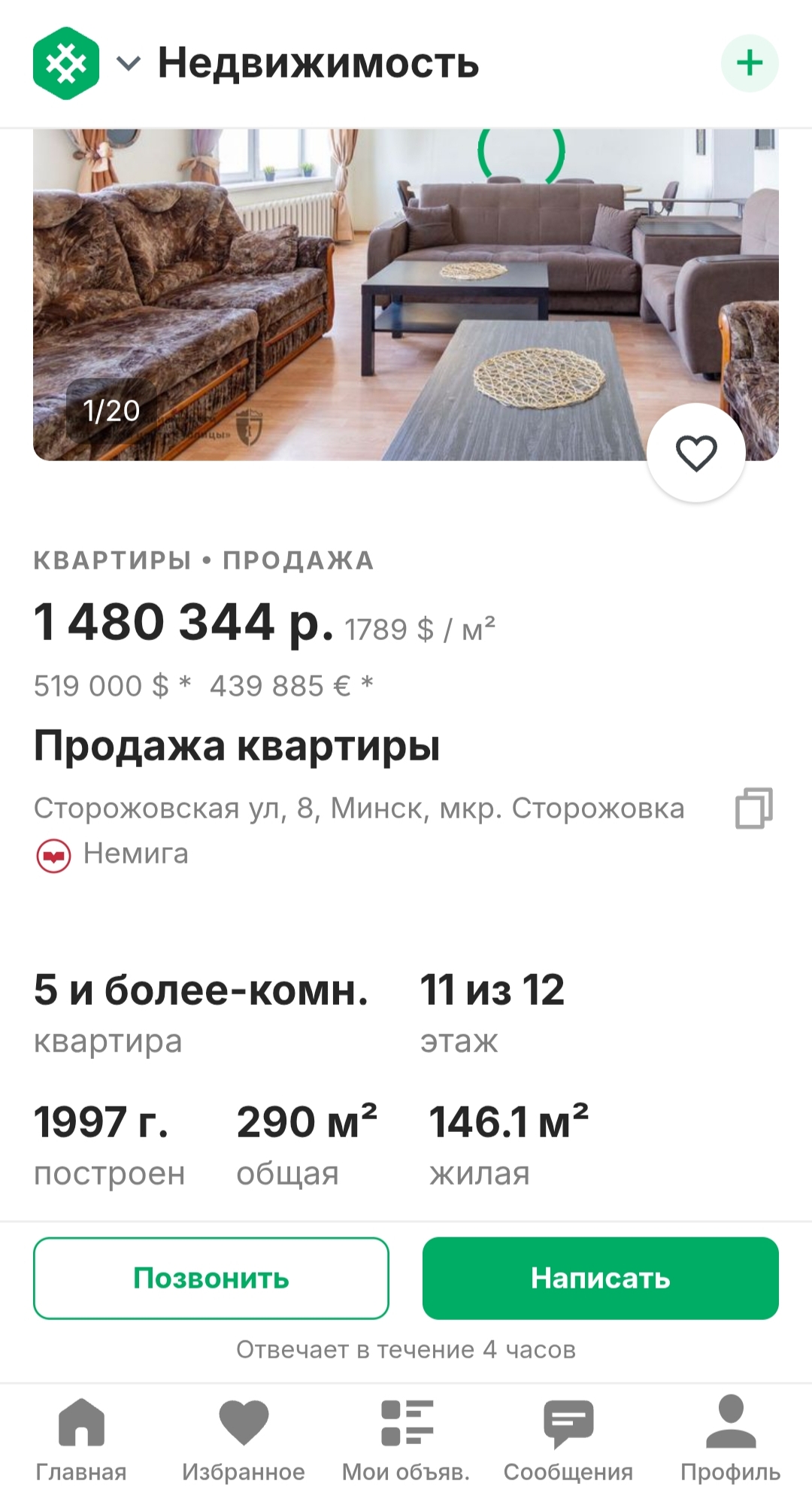Go to the Главная tab

coord(81,1440)
